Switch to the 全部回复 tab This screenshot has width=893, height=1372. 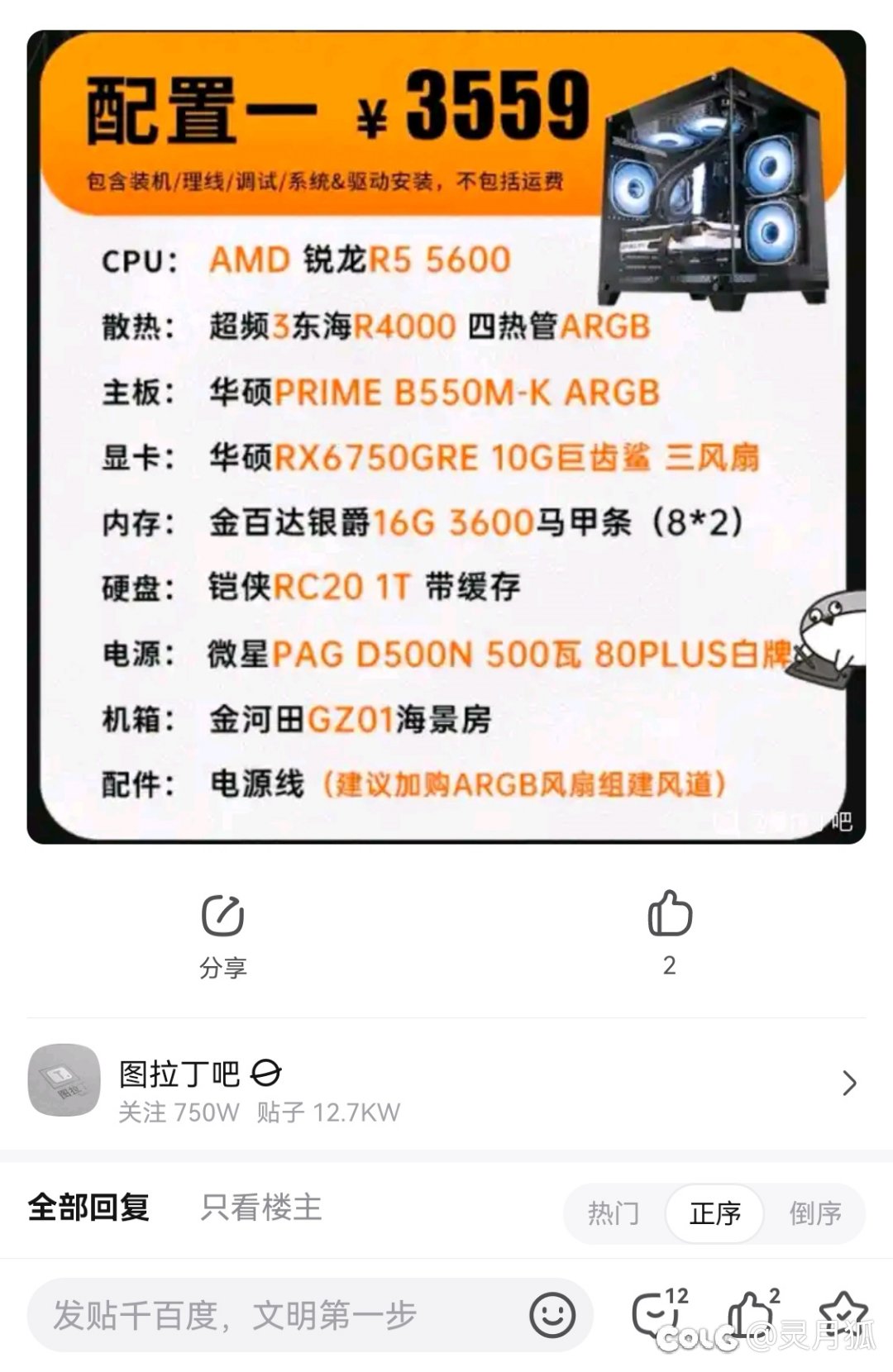point(88,1208)
